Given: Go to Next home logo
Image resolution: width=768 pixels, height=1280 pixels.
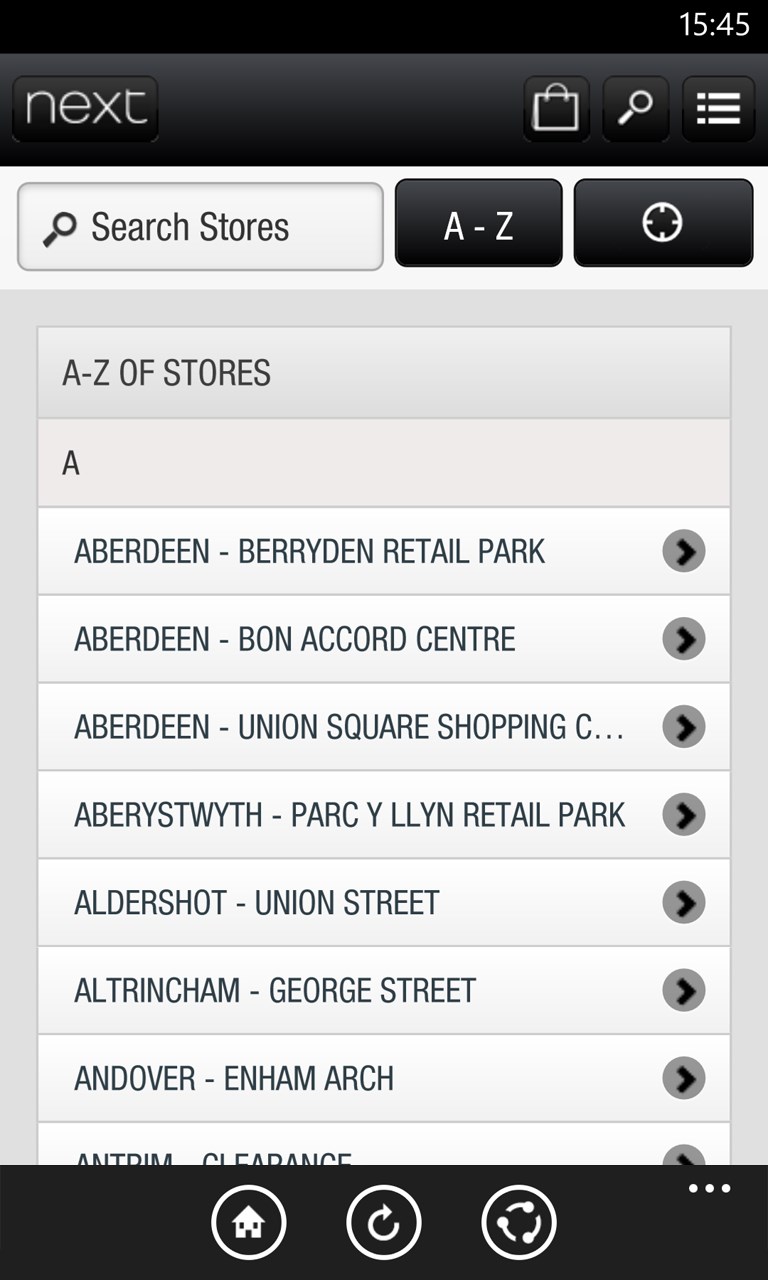Looking at the screenshot, I should [86, 108].
